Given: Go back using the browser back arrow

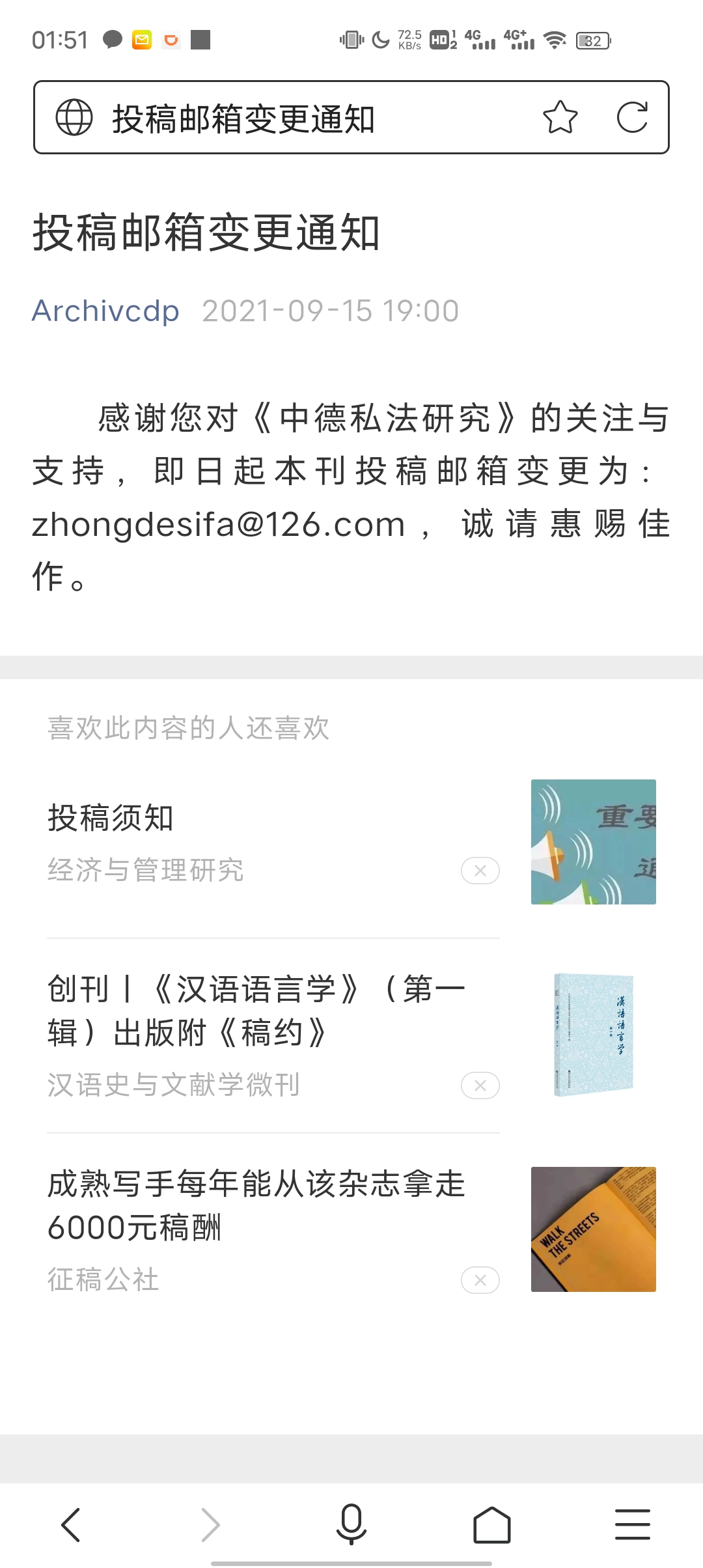Looking at the screenshot, I should pos(70,1525).
